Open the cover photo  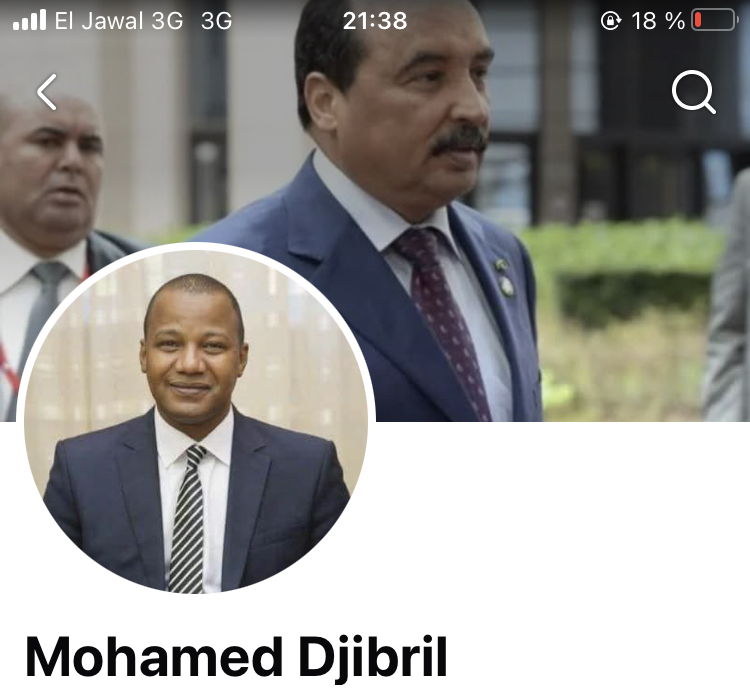click(x=560, y=250)
